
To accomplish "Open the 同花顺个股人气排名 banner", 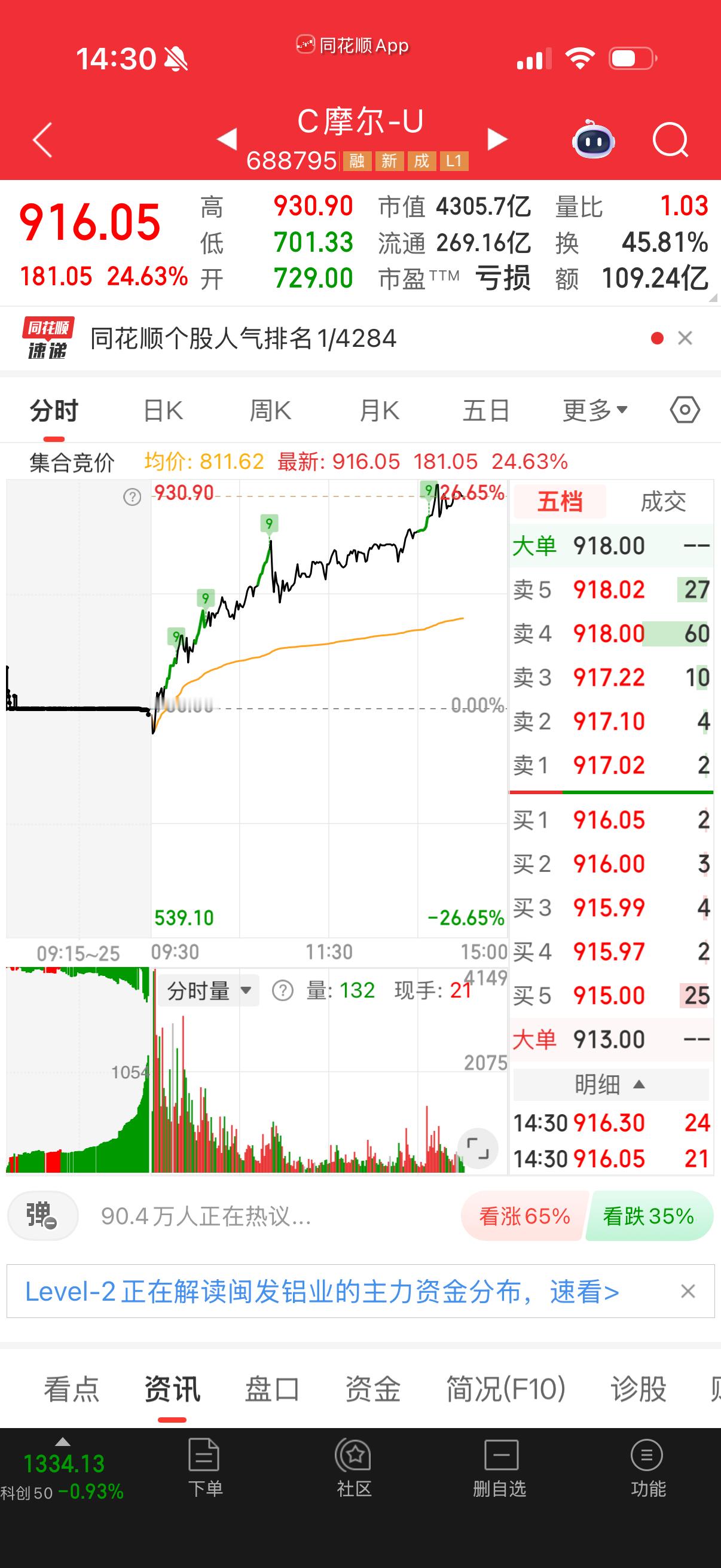I will click(x=240, y=340).
